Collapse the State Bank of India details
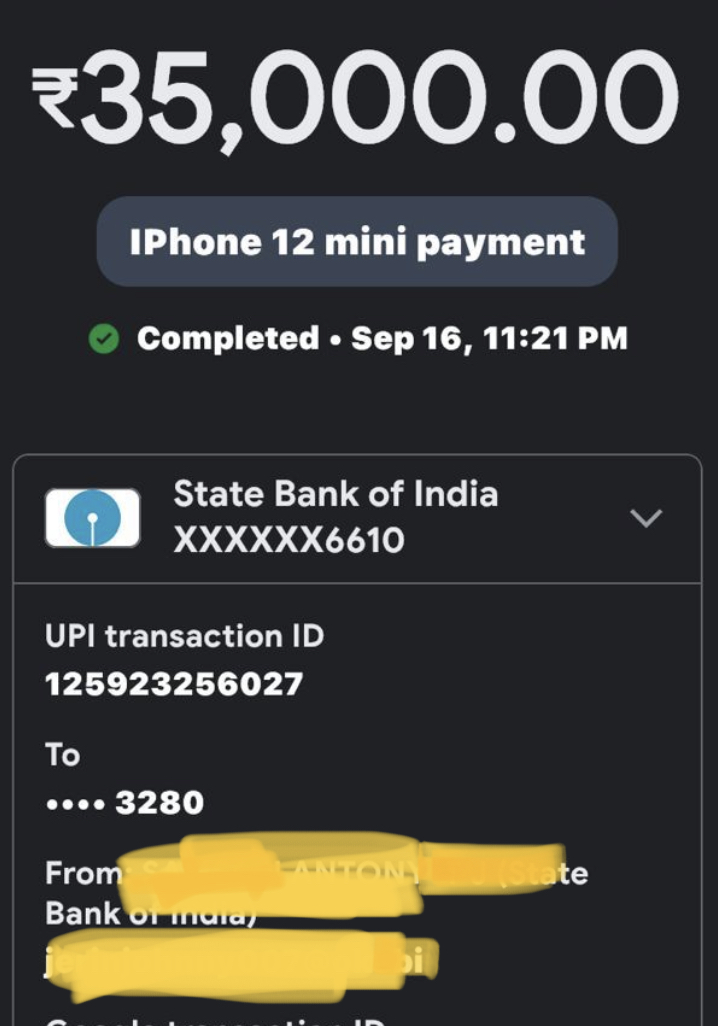Image resolution: width=718 pixels, height=1026 pixels. click(646, 518)
